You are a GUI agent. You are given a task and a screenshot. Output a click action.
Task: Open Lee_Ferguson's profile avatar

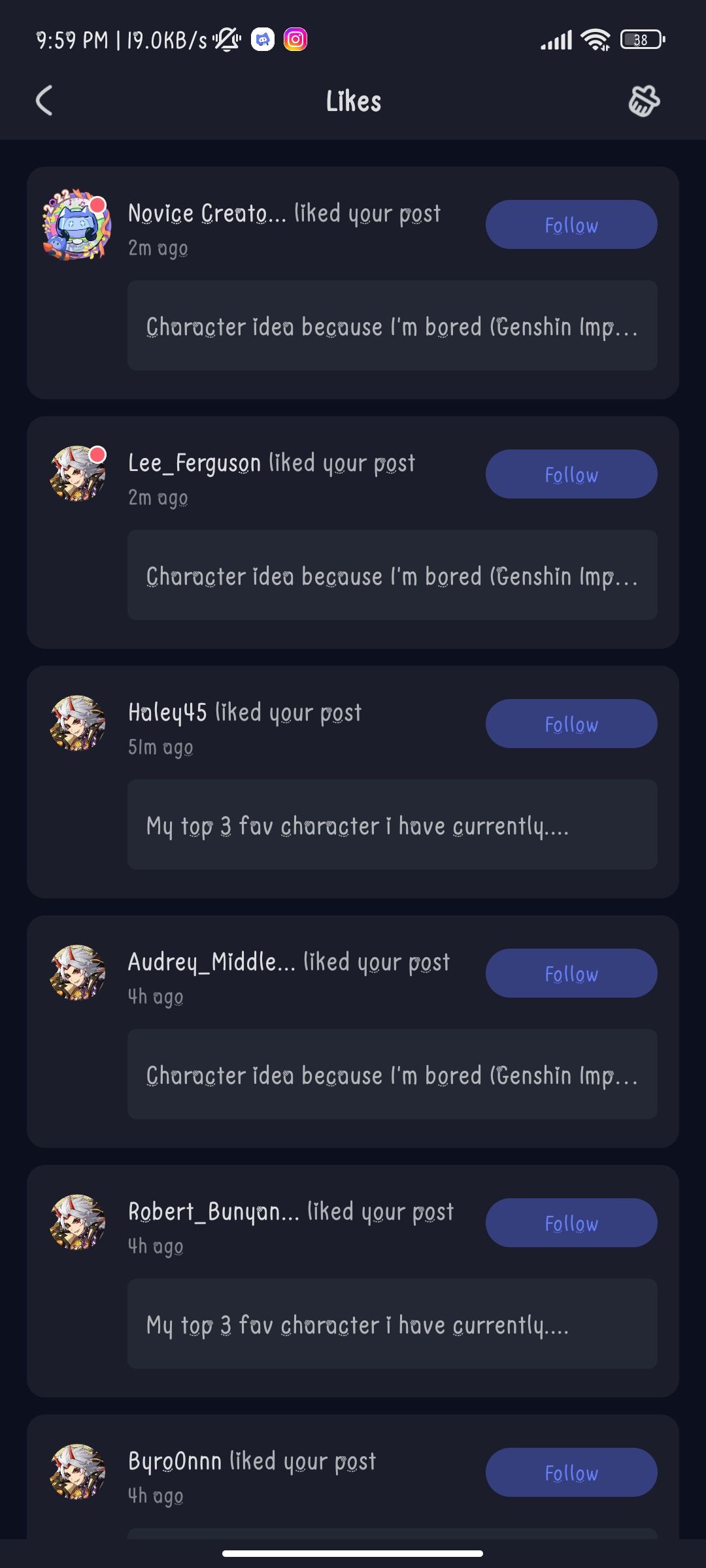click(77, 474)
